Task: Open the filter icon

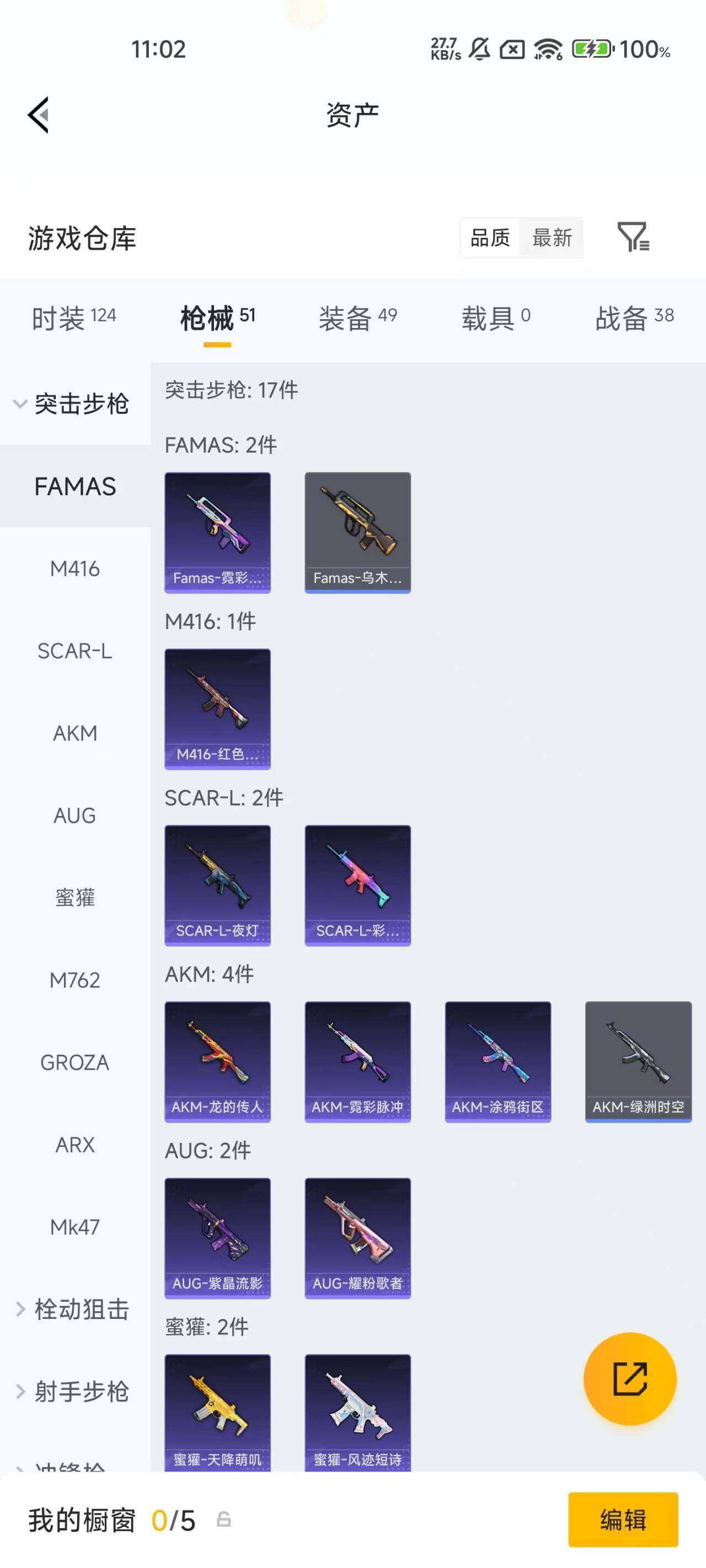Action: tap(633, 237)
